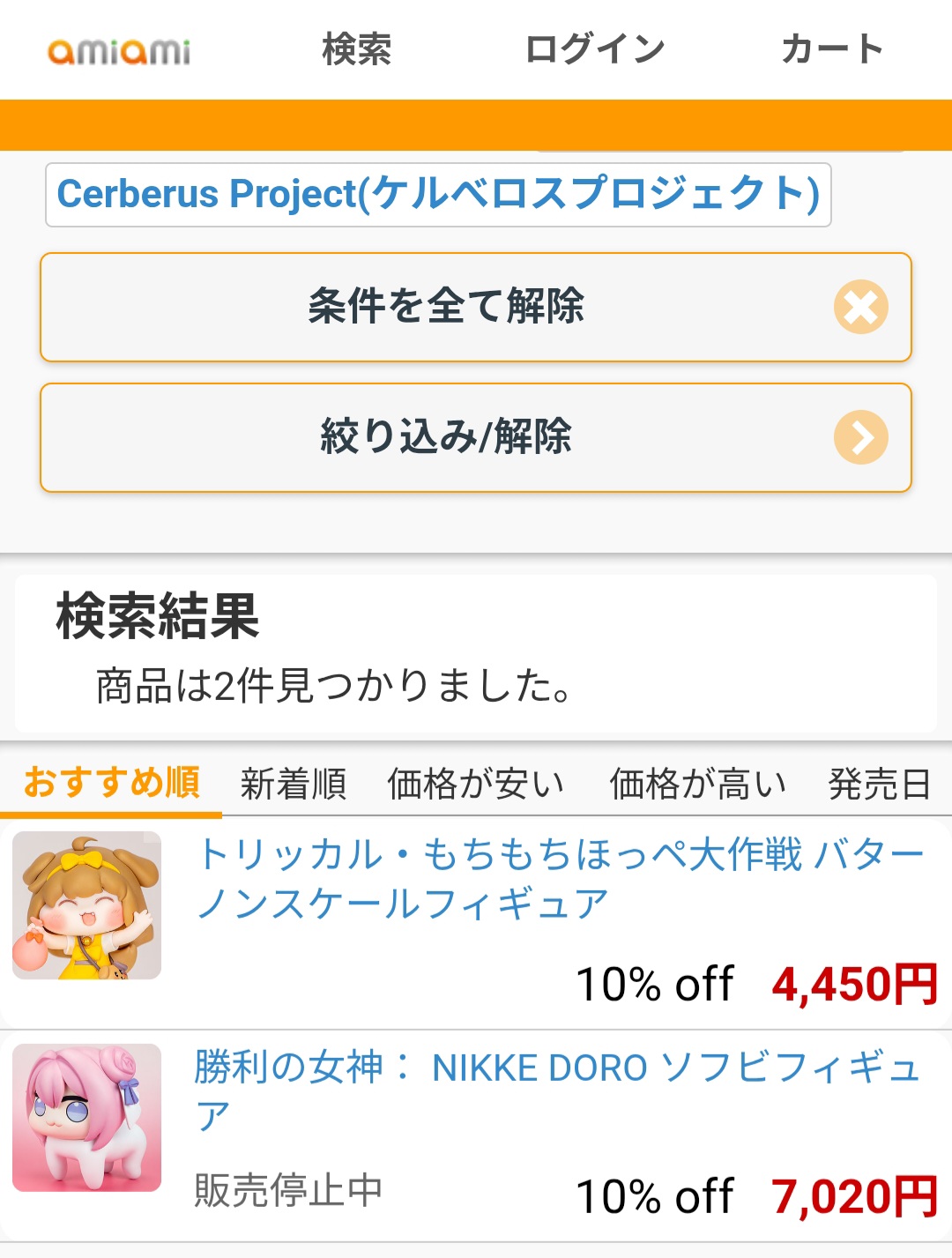Open トリッカル バター figure listing
Viewport: 952px width, 1258px height.
560,879
